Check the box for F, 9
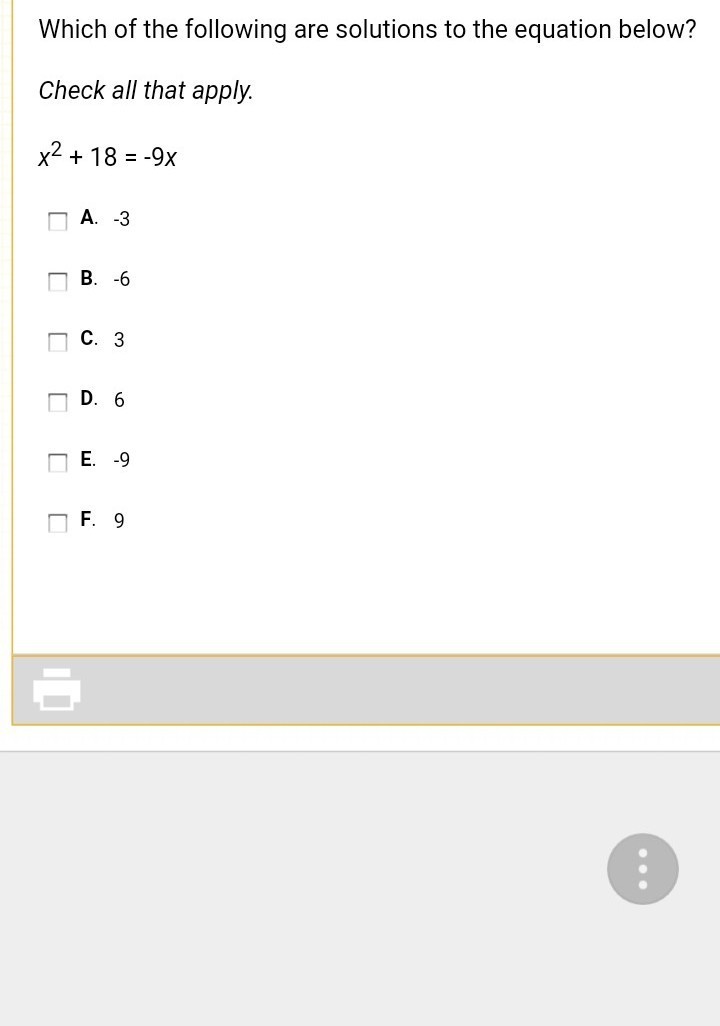This screenshot has width=720, height=1026. click(58, 522)
